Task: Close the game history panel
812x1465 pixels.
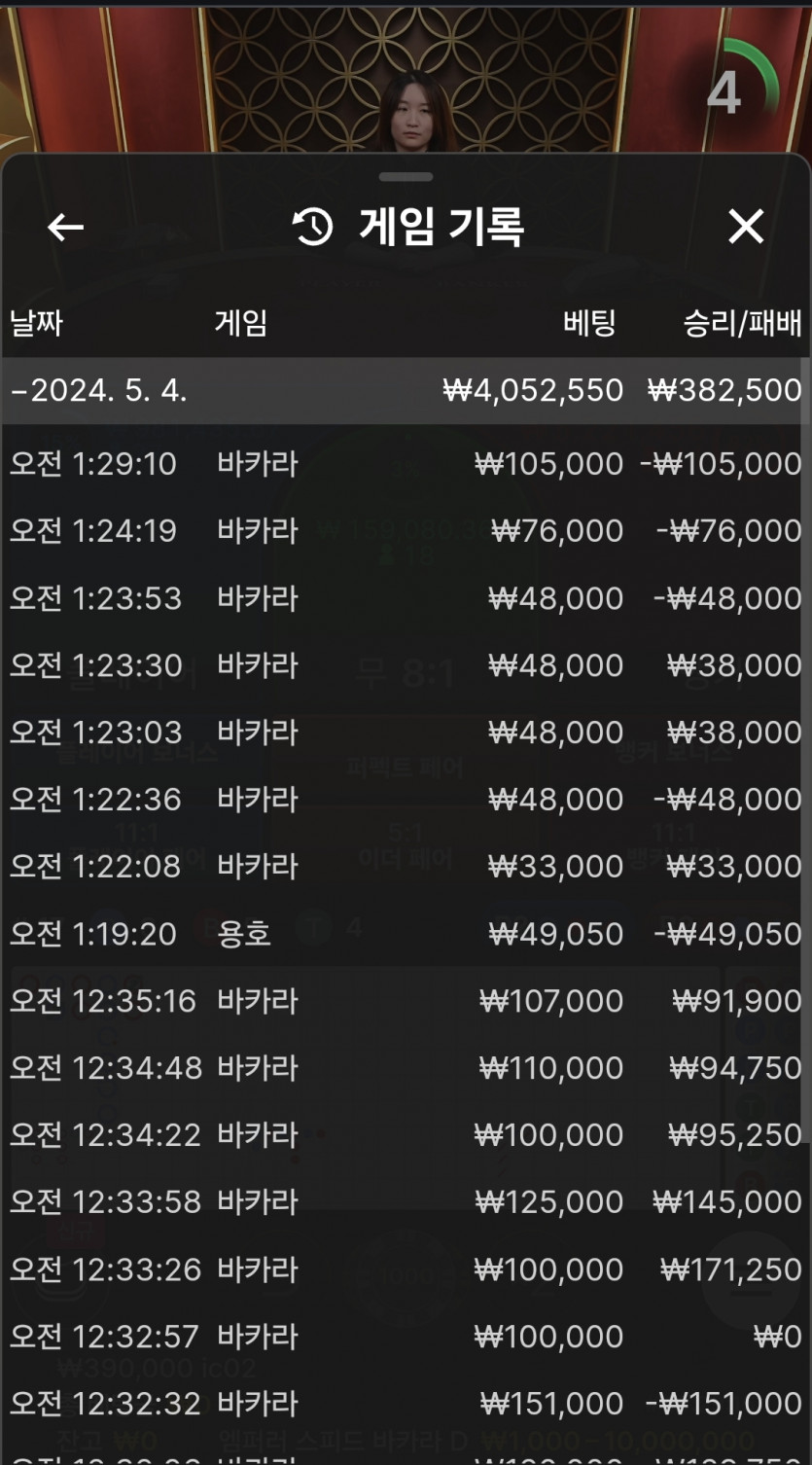Action: coord(746,227)
